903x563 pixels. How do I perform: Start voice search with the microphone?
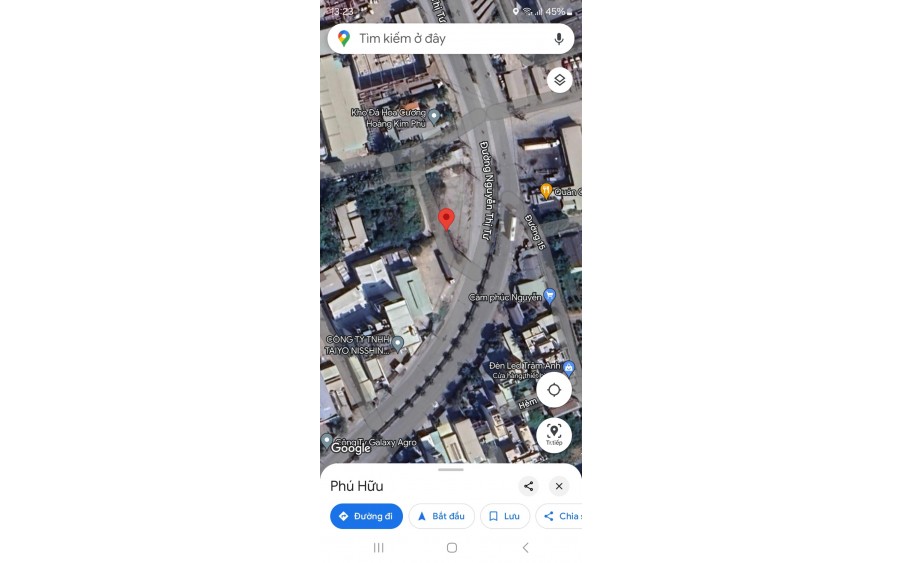(559, 38)
